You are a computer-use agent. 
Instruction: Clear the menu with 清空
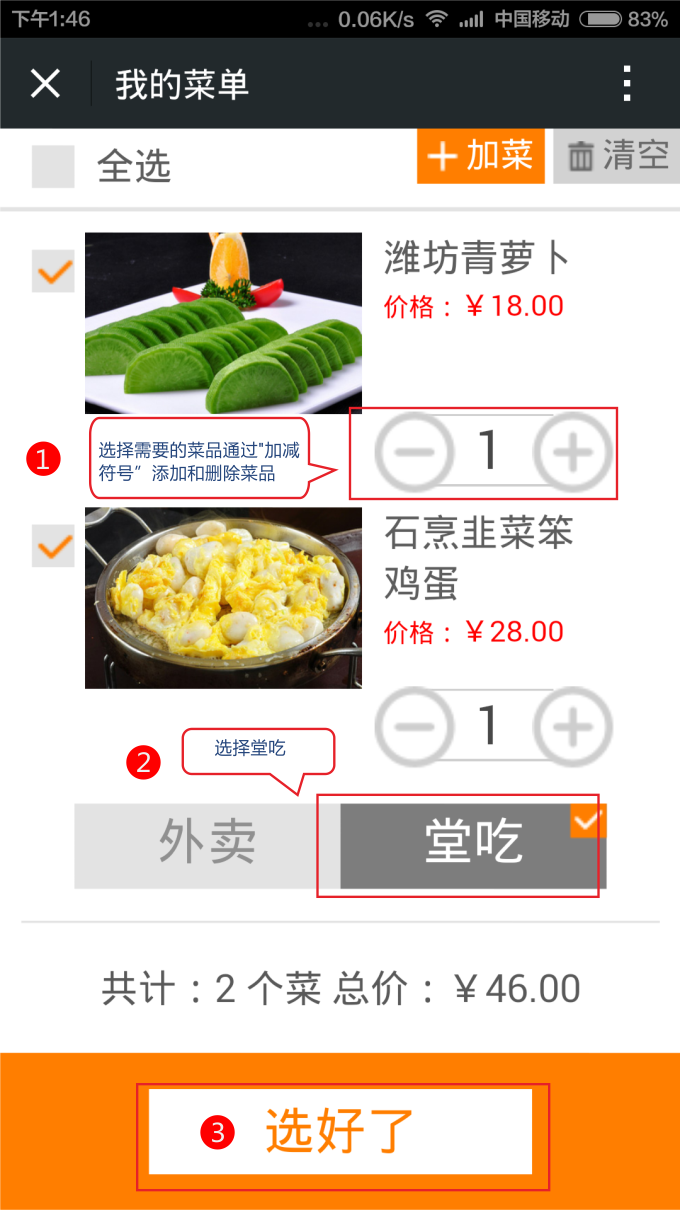(617, 156)
